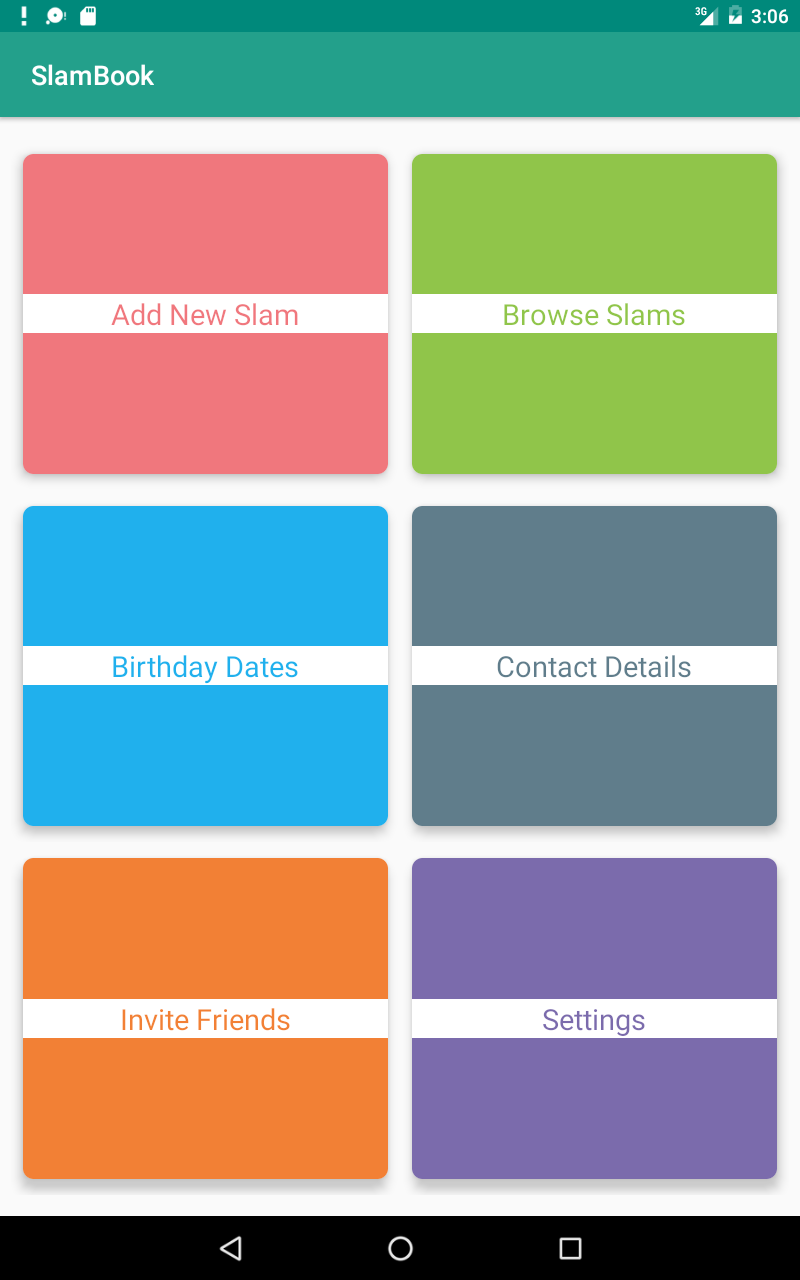800x1280 pixels.
Task: Tap the SlamBook title in the action bar
Action: [93, 75]
